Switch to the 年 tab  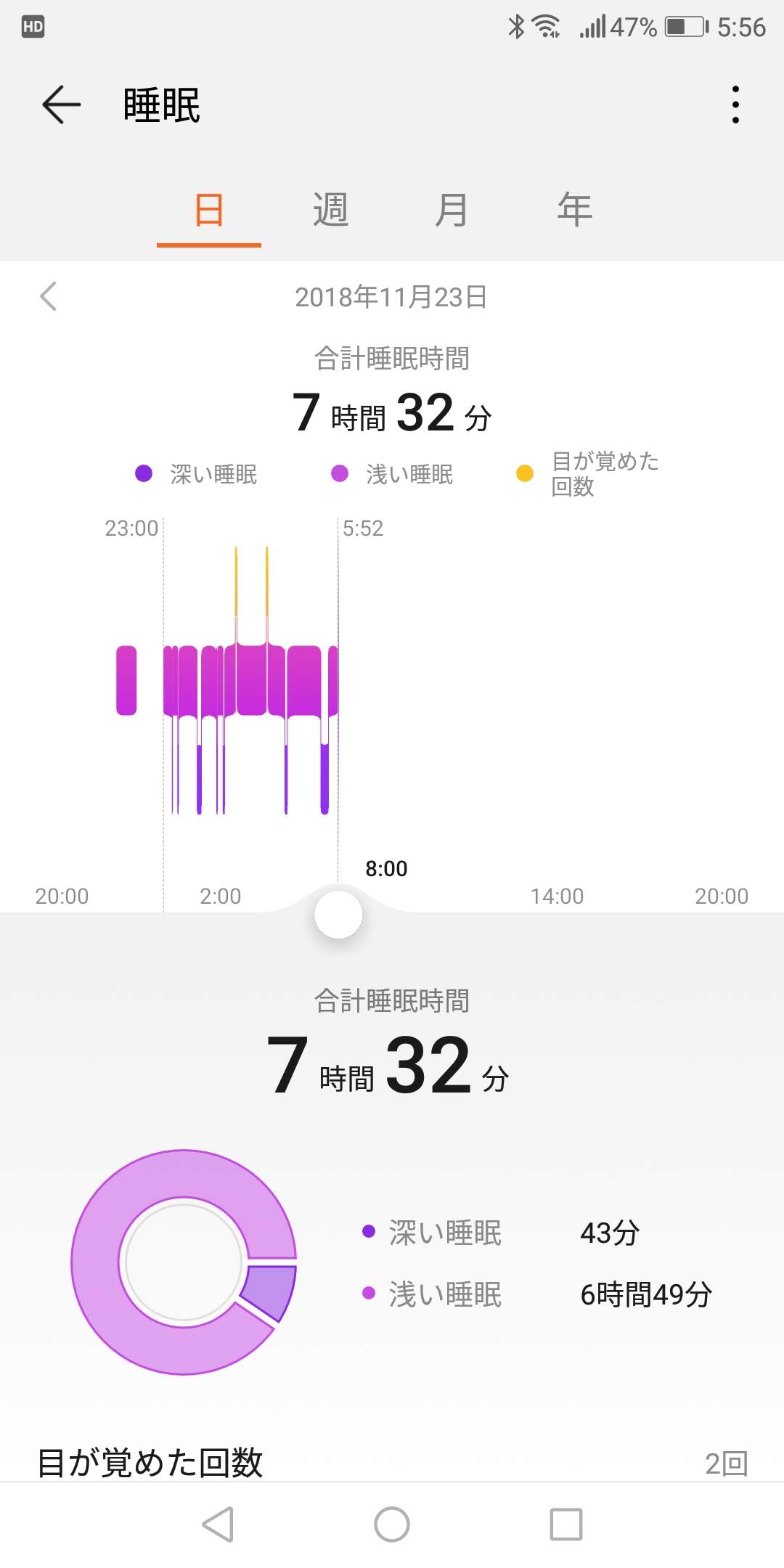coord(574,211)
